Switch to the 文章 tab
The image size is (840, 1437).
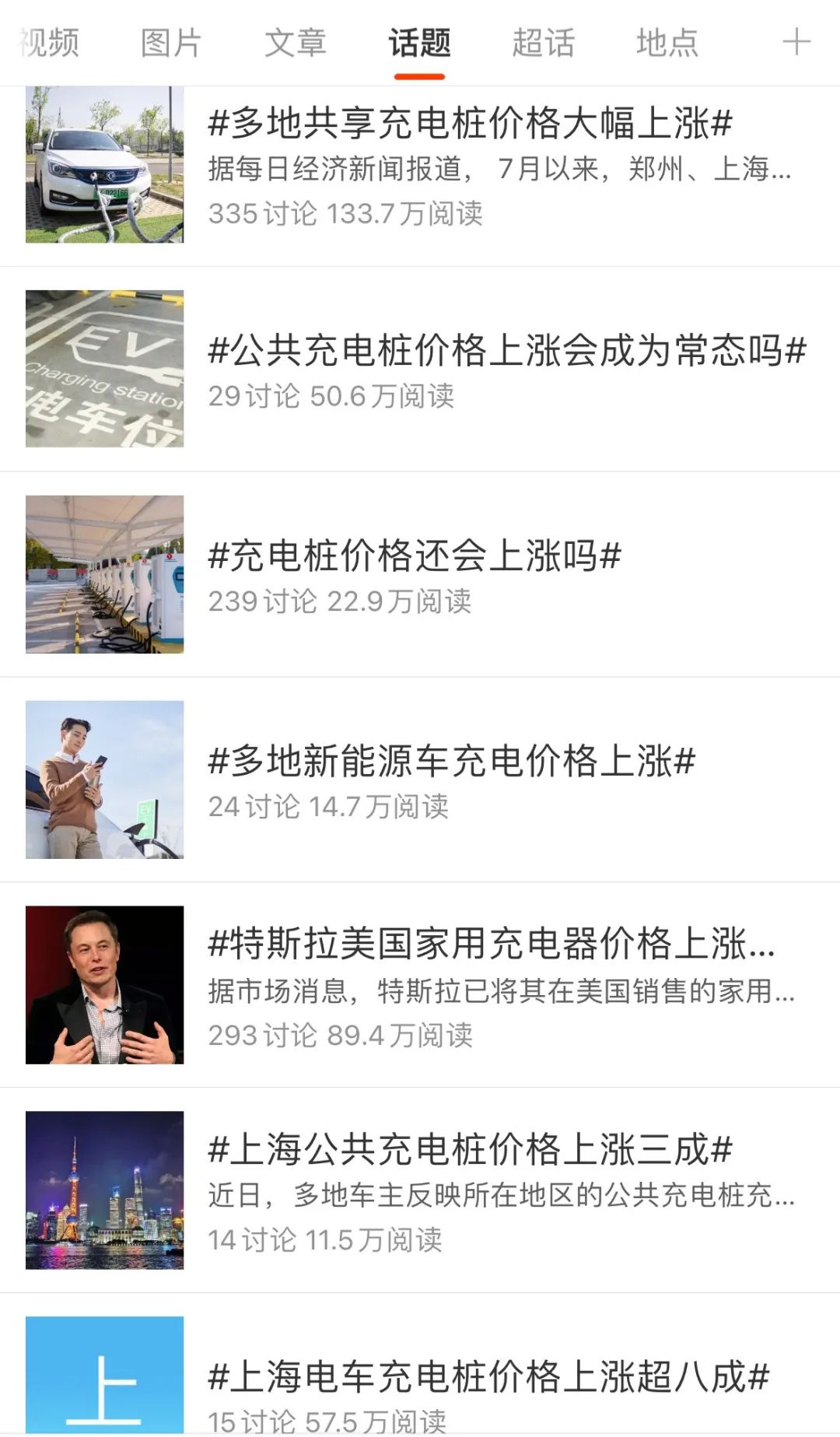296,42
